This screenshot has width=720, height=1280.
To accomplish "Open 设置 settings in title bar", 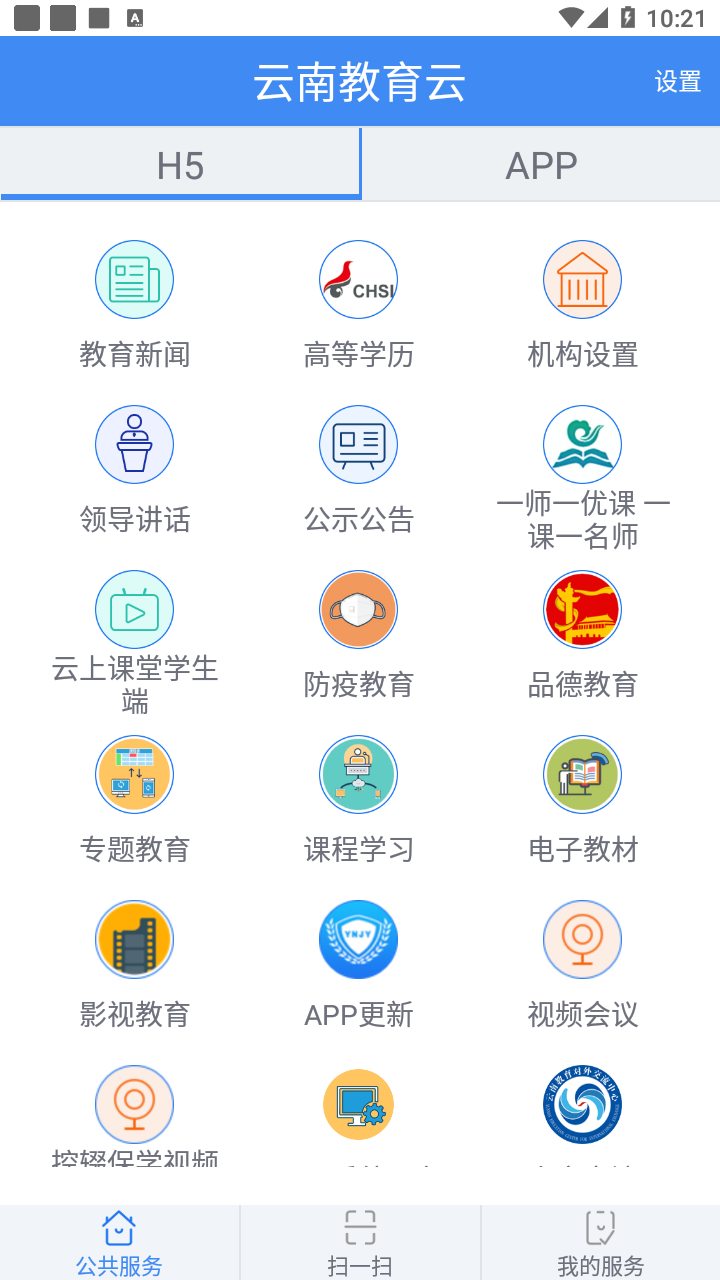I will 677,81.
